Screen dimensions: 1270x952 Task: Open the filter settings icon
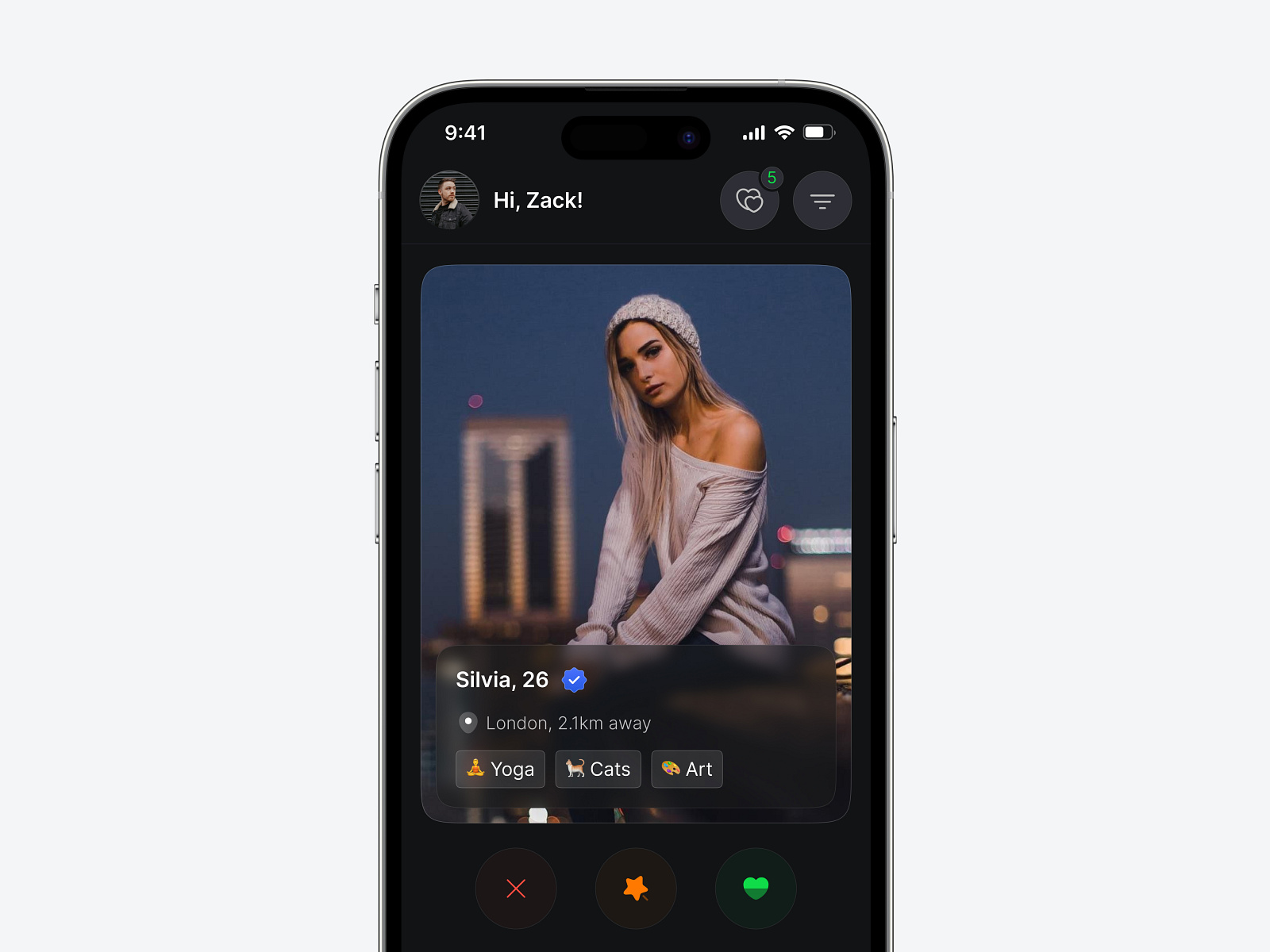coord(822,201)
